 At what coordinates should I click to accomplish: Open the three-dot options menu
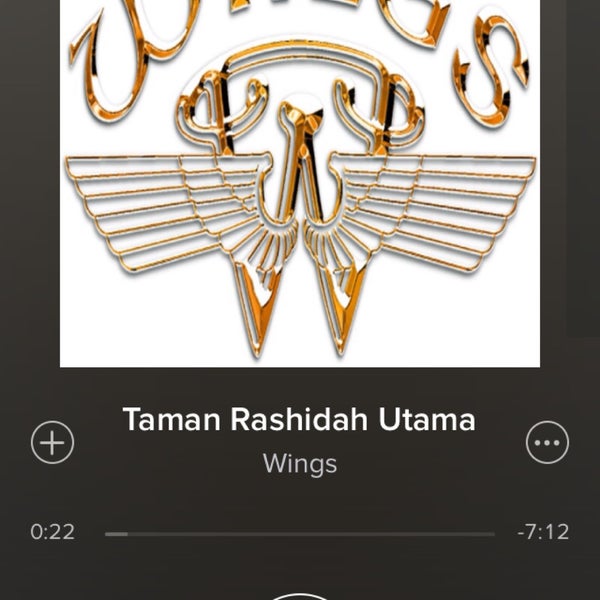pos(547,441)
